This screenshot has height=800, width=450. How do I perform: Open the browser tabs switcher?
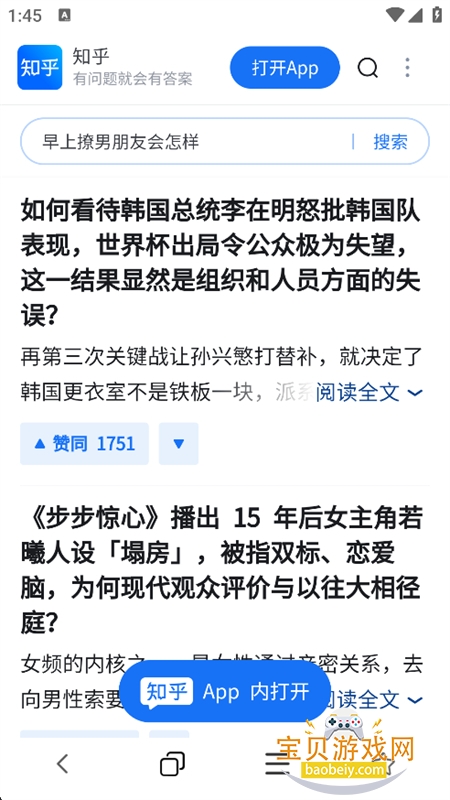coord(172,764)
